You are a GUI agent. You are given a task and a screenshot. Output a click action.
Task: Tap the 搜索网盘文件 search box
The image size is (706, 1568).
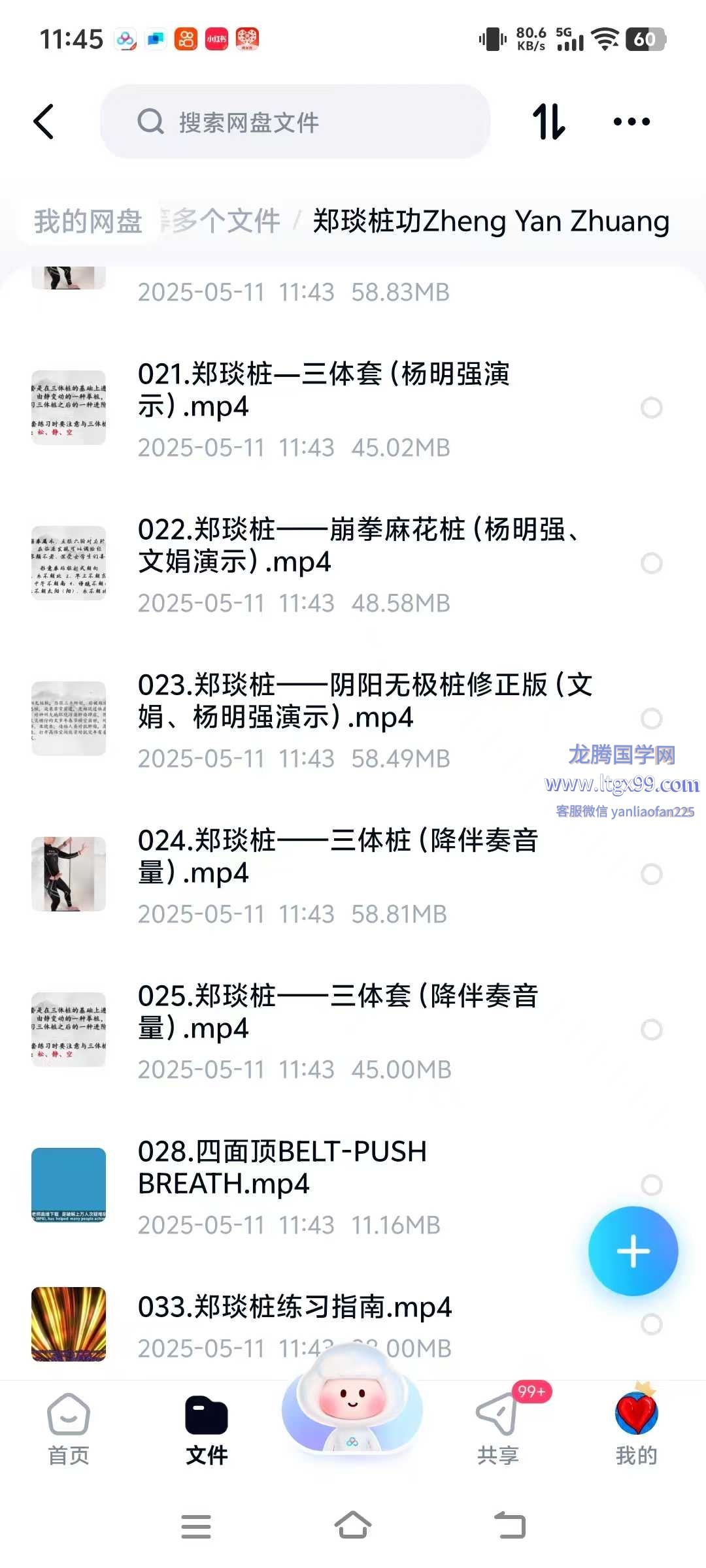tap(294, 122)
